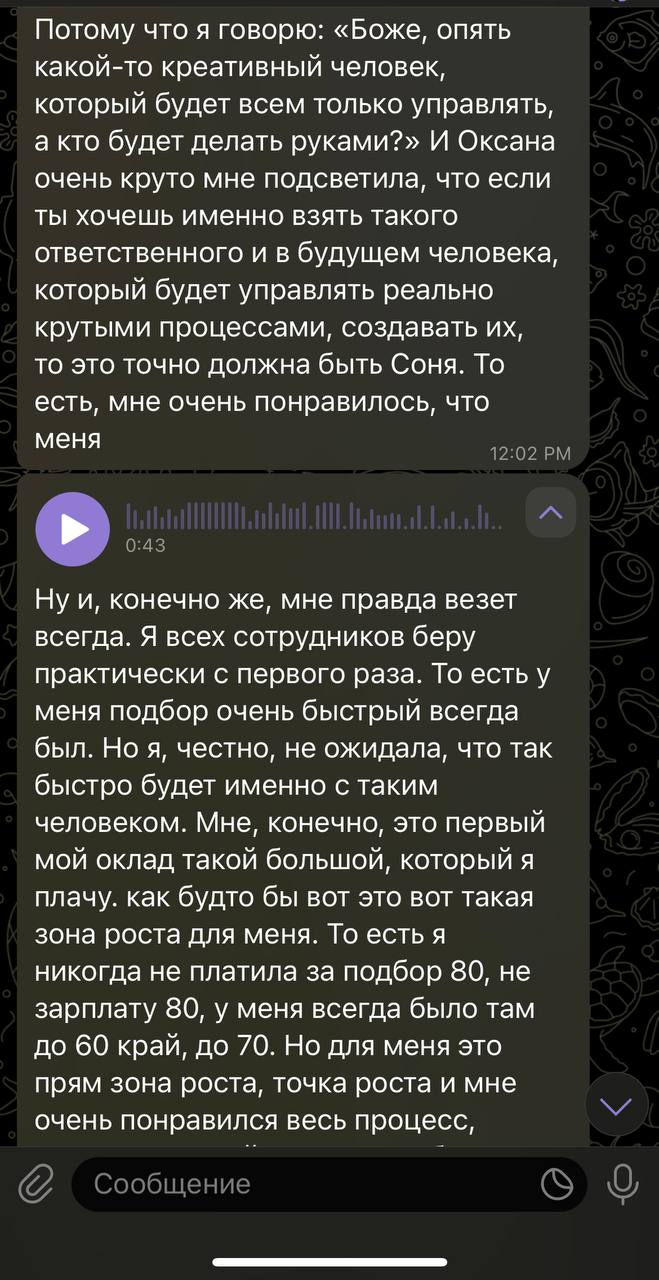Collapse the voice message transcription
The height and width of the screenshot is (1280, 659).
click(x=551, y=514)
